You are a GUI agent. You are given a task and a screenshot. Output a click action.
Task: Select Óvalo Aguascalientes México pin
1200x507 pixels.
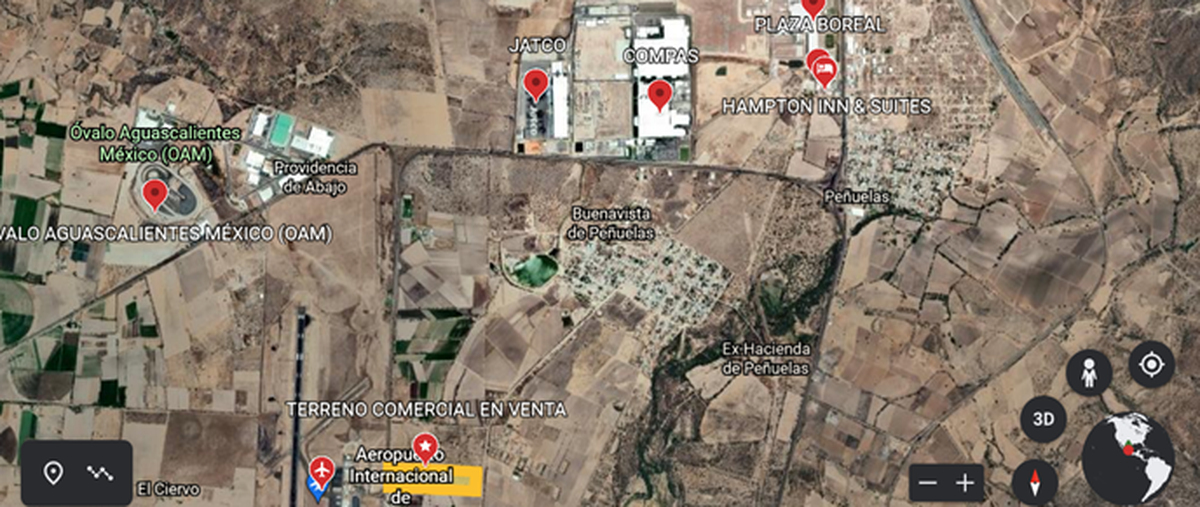pos(154,193)
